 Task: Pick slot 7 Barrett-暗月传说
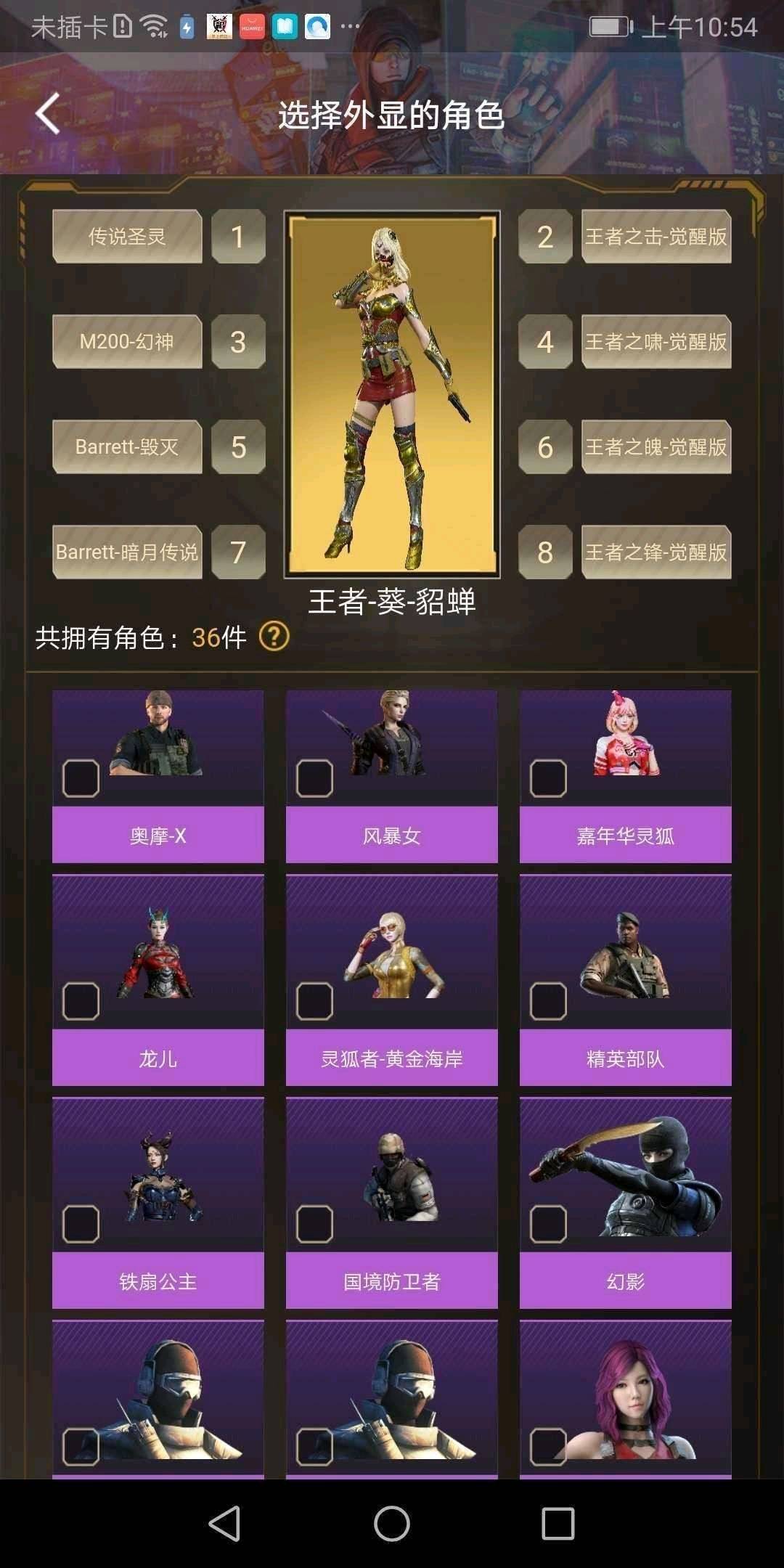[127, 552]
